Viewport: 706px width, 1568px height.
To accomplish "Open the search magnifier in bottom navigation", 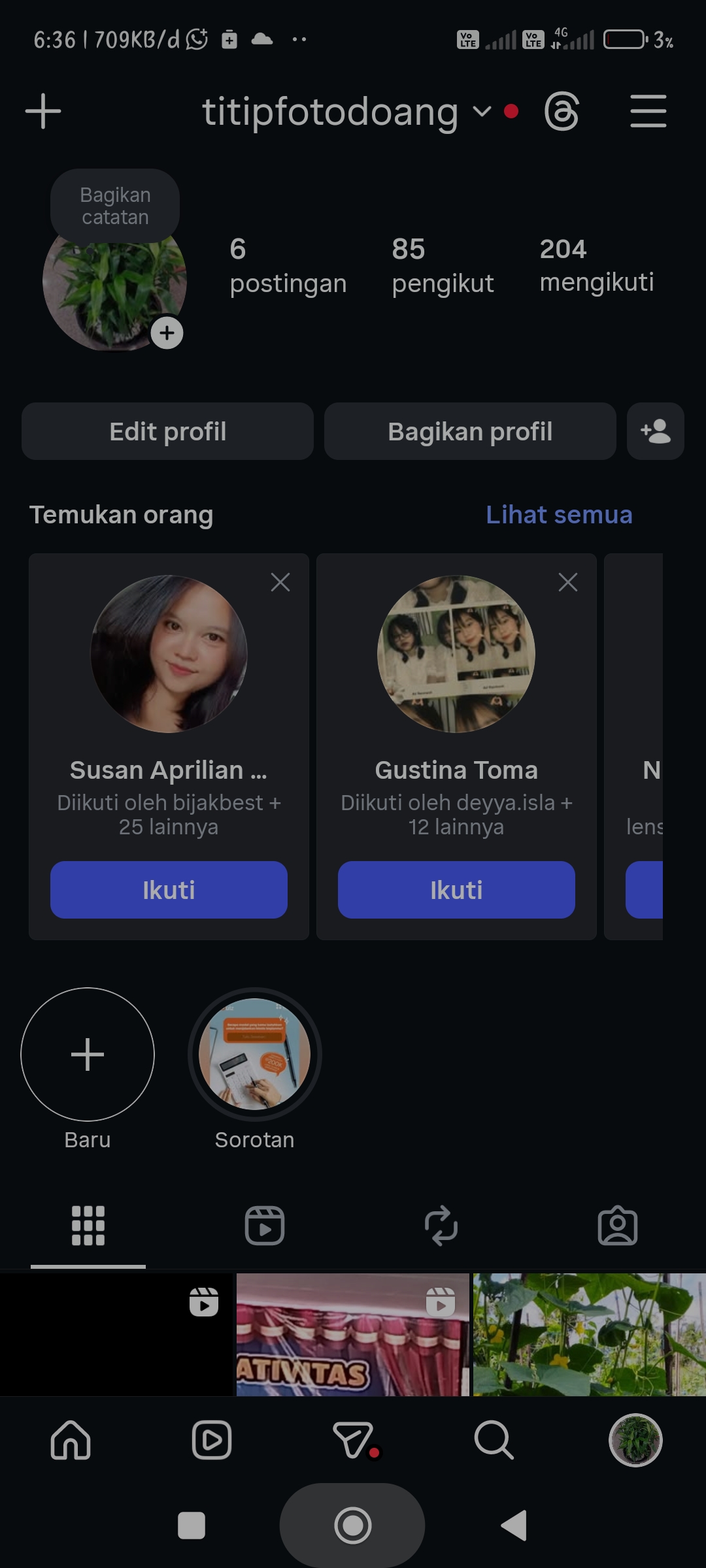I will point(494,1440).
